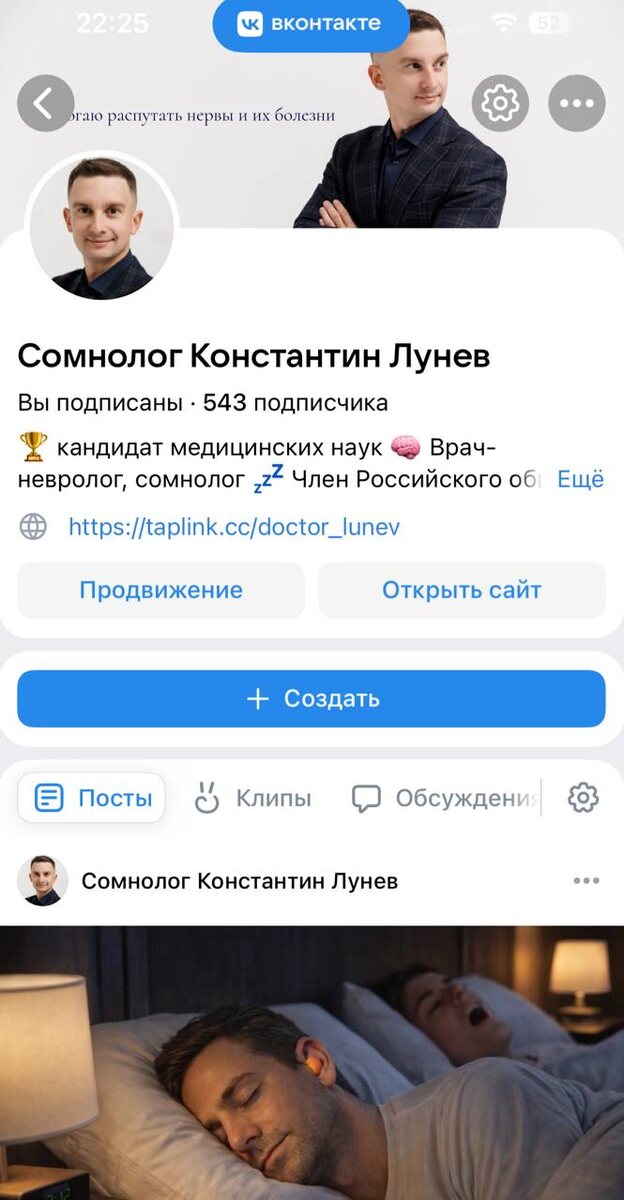Open the taplink.cc/doctor_lunev link
Screen dimensions: 624x1200
coord(234,527)
